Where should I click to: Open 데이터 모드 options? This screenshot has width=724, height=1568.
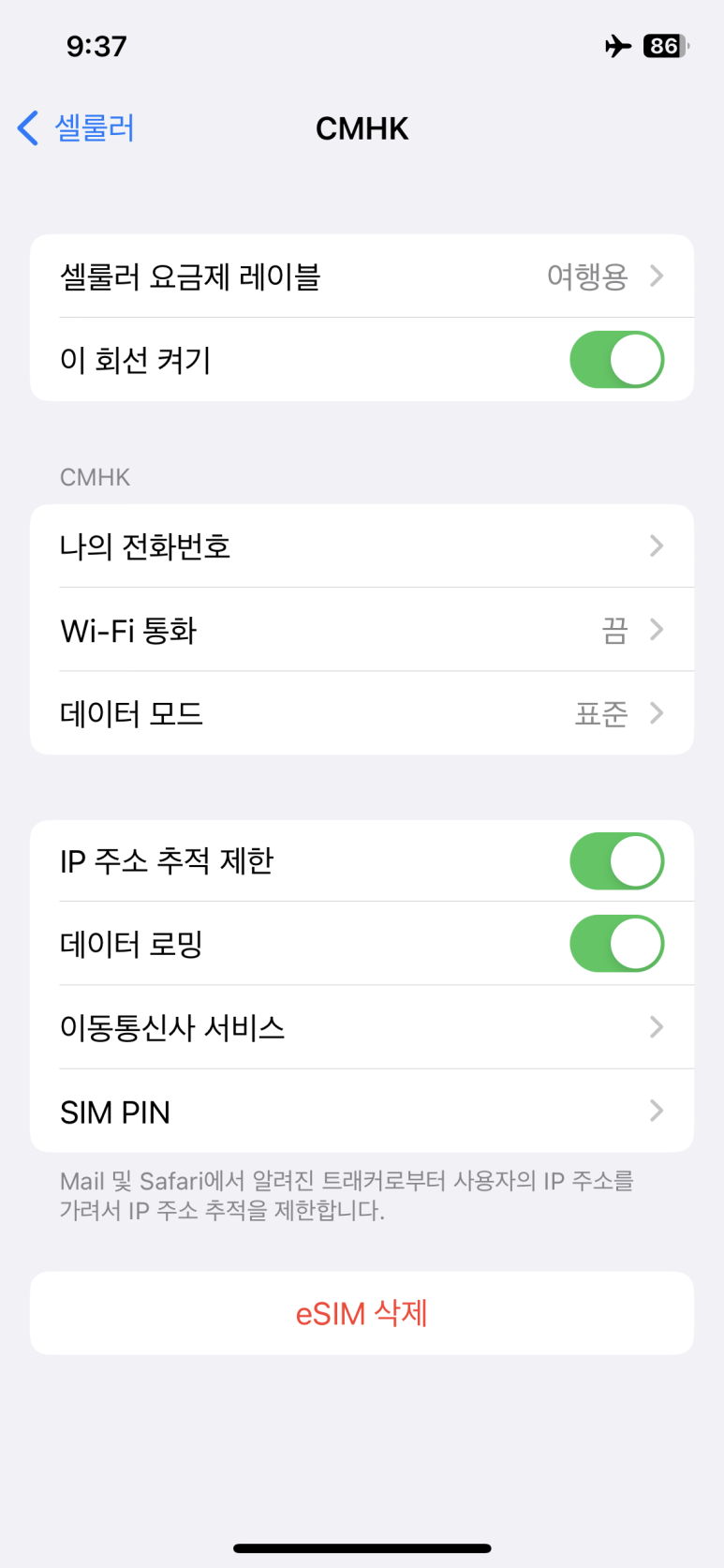[362, 713]
